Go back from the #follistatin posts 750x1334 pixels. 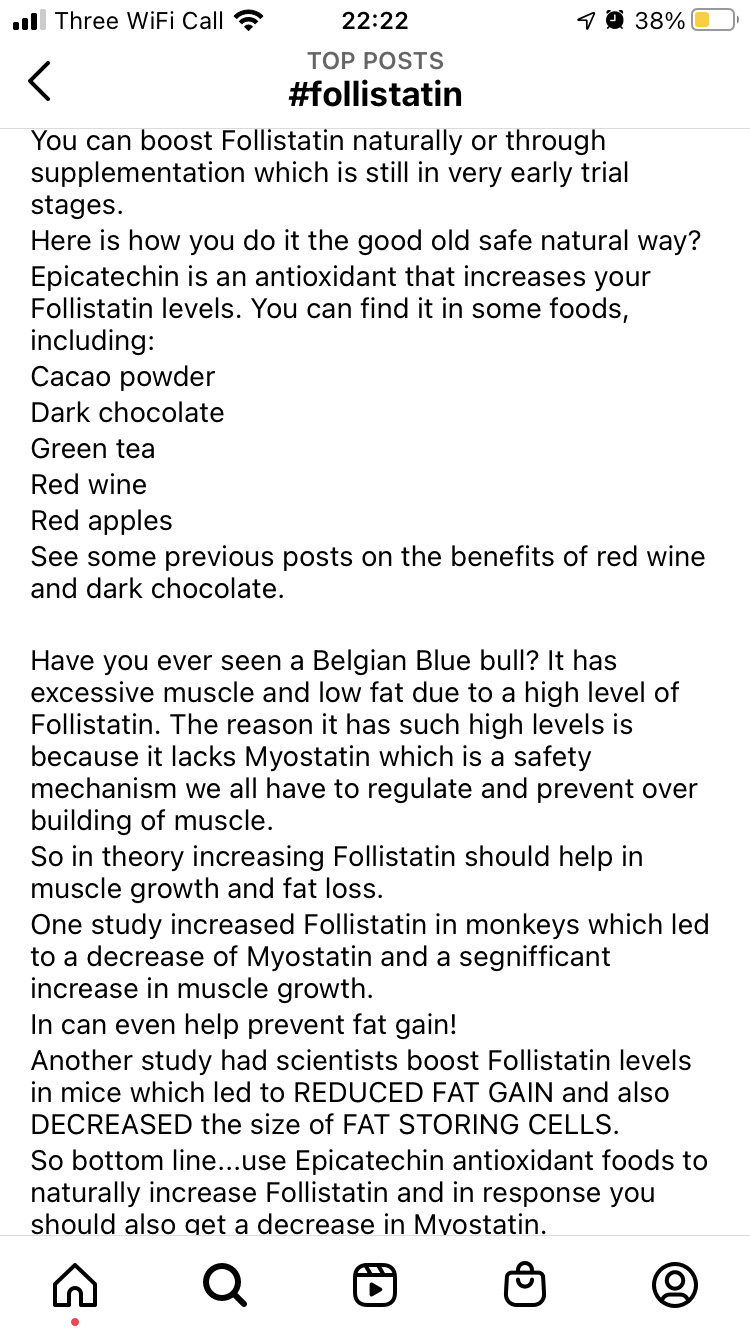[x=39, y=80]
